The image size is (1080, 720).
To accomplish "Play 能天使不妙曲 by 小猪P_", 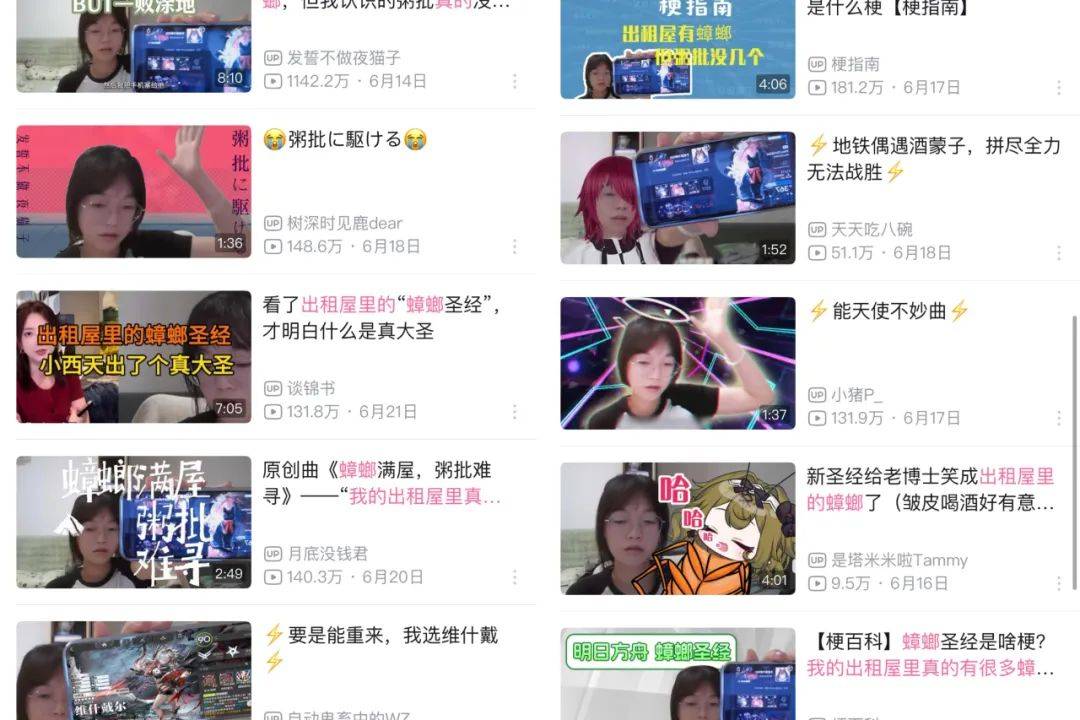I will tap(677, 363).
